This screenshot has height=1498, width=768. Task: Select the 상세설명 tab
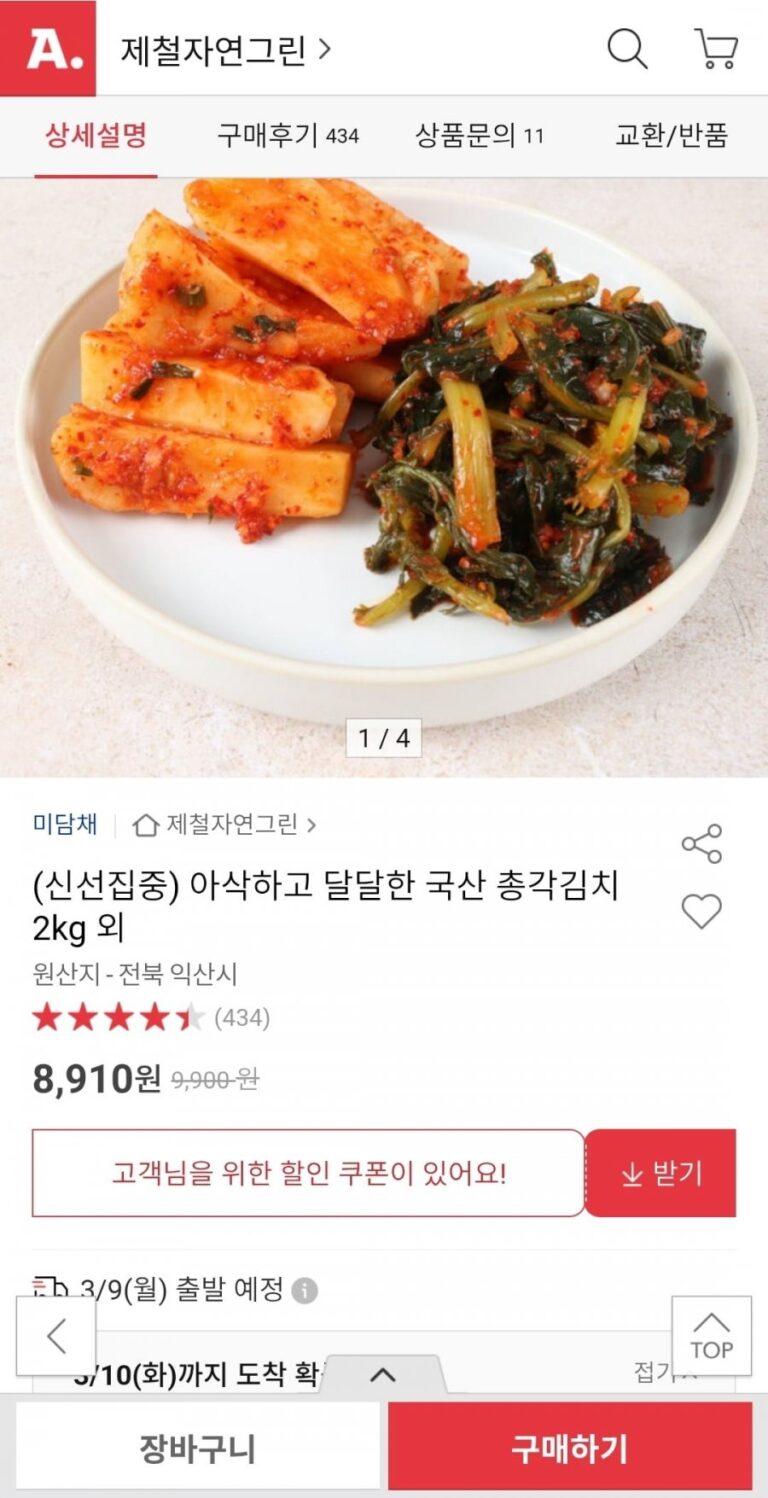coord(96,136)
